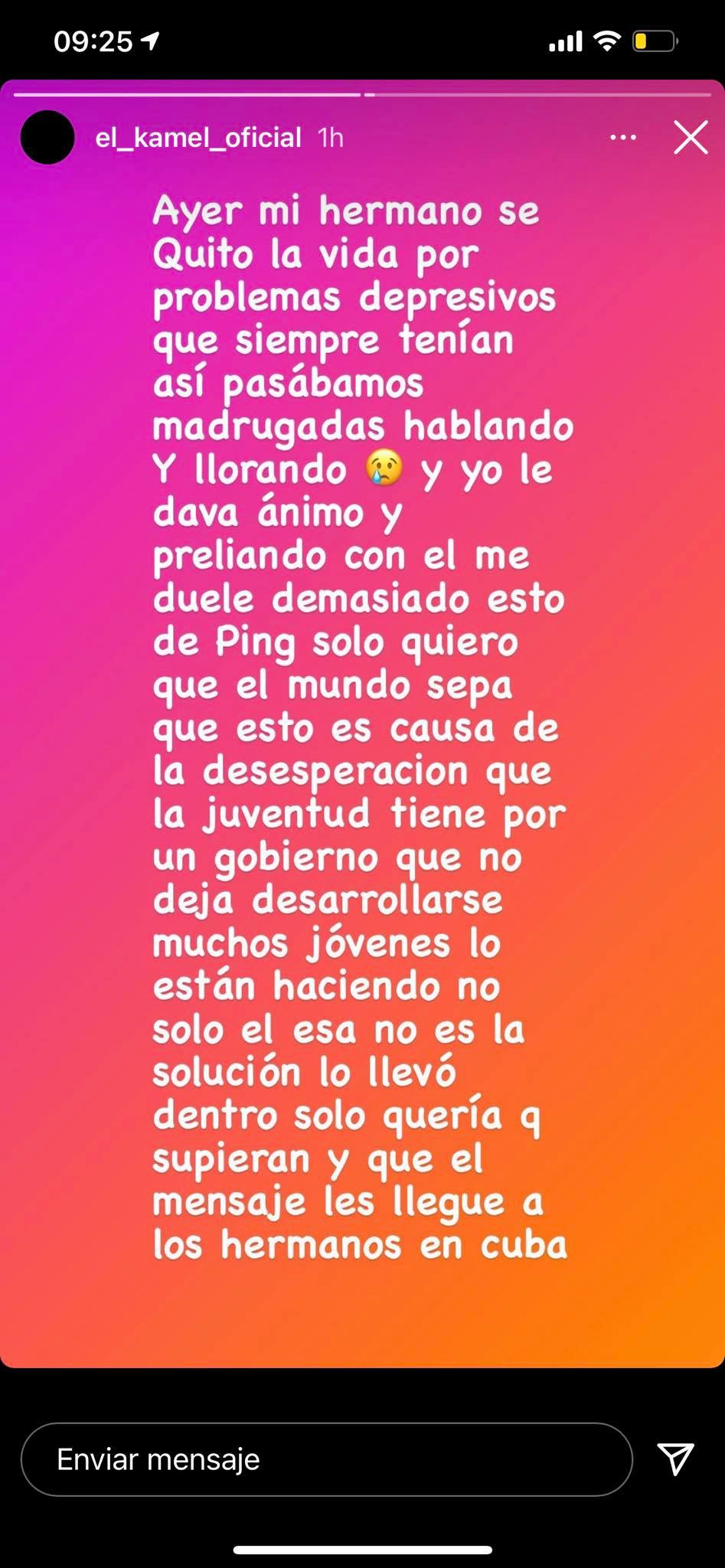Share the story via paper plane icon
Image resolution: width=725 pixels, height=1568 pixels.
[675, 1459]
